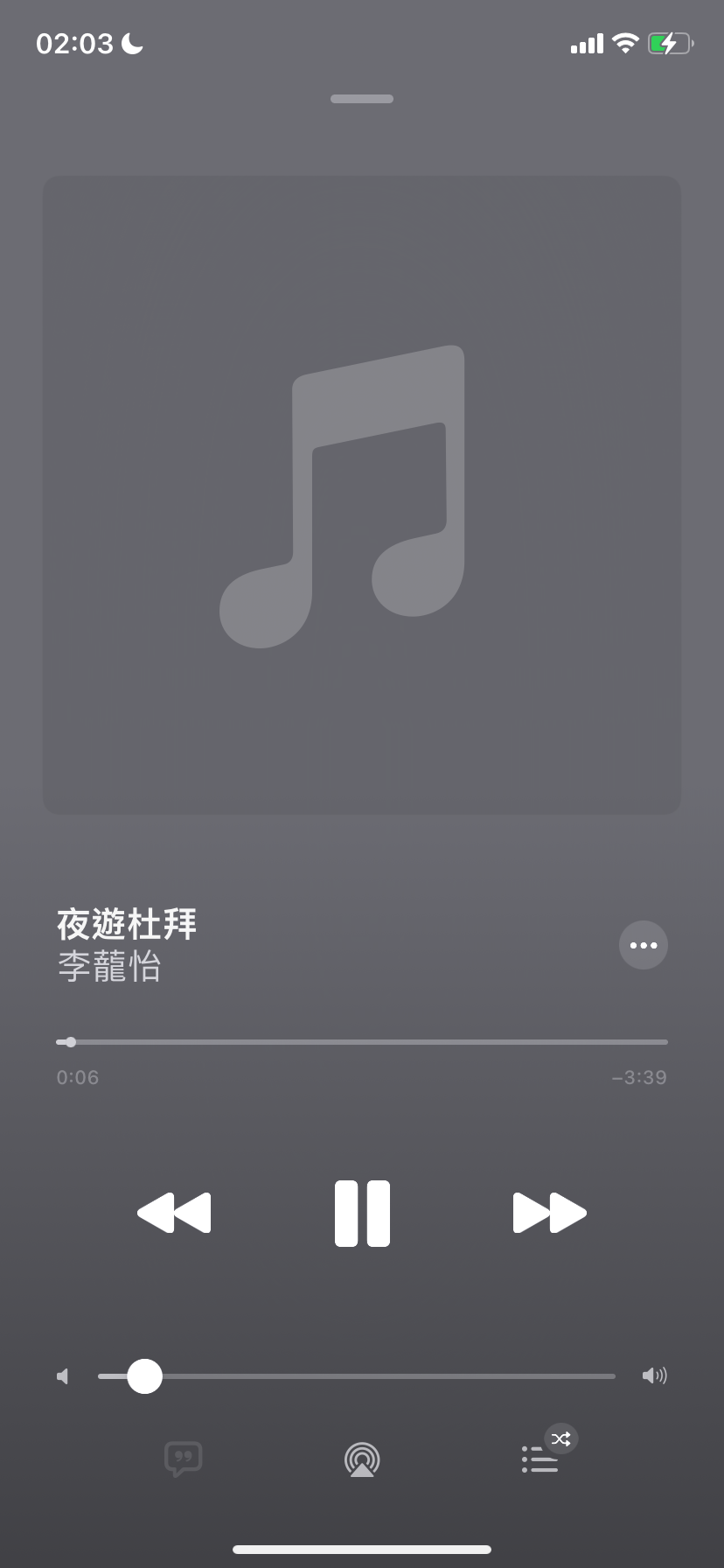Tap the volume slider track

coord(357,1376)
